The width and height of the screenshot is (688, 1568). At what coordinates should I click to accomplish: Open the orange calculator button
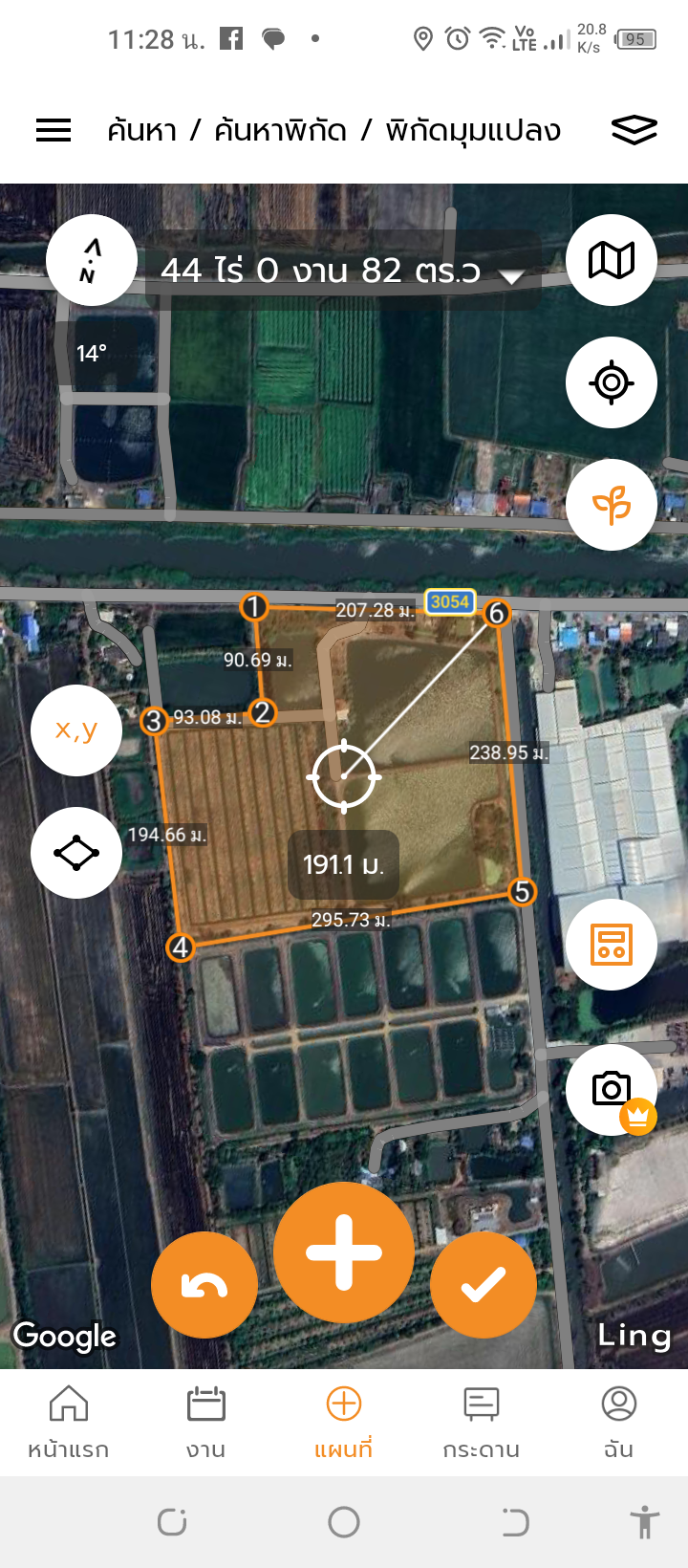tap(612, 945)
